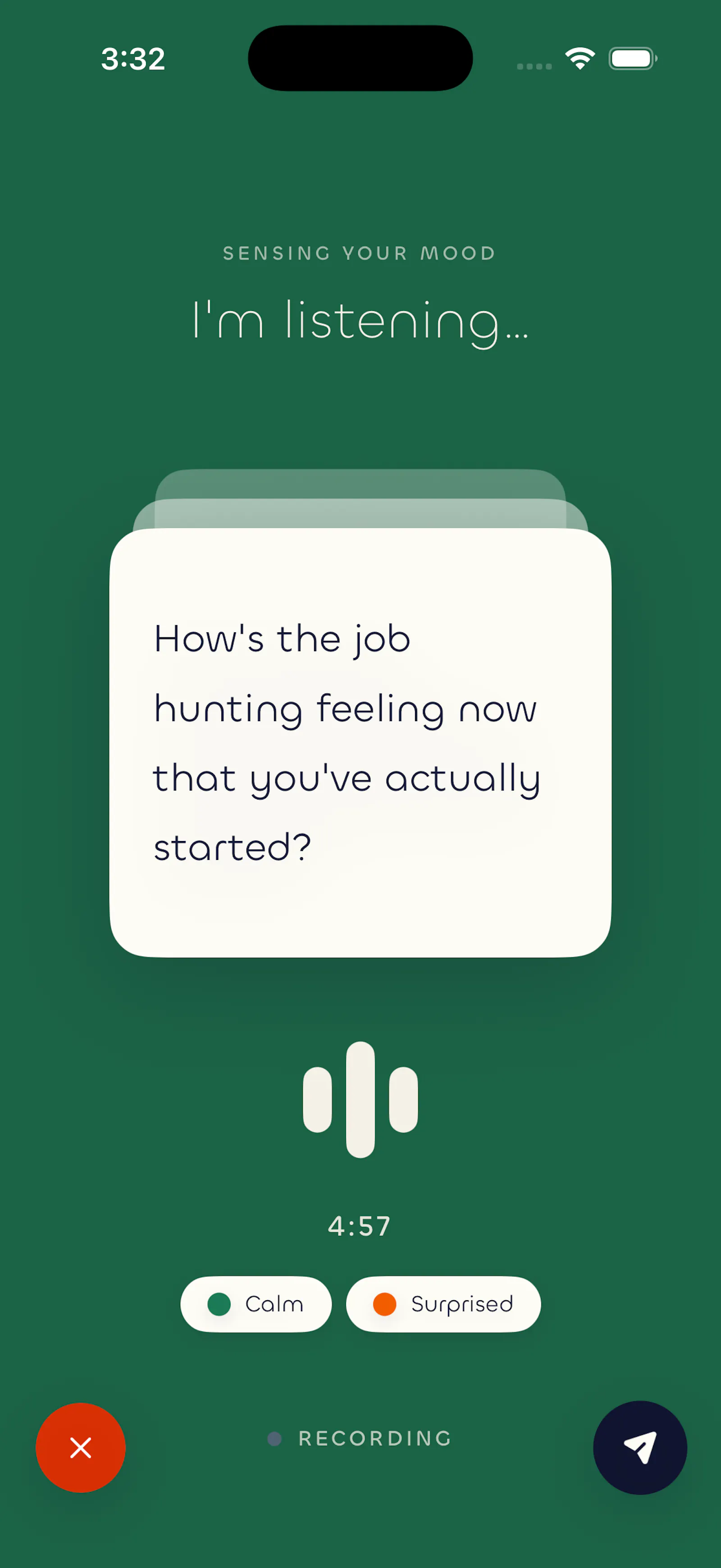Select the Surprised mood chip
The height and width of the screenshot is (1568, 721).
point(443,1304)
